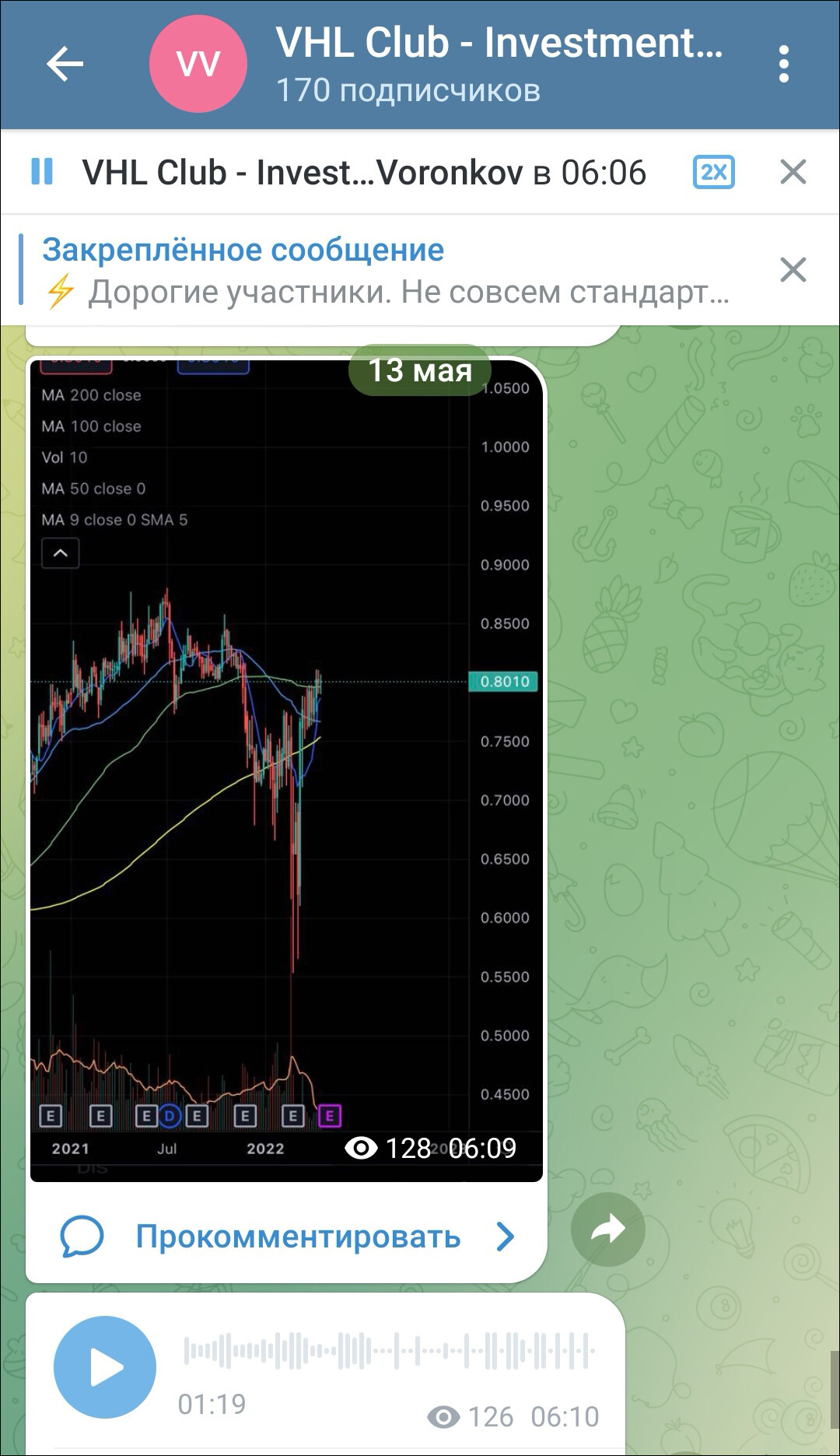Pause the playing voice message
Screen dimensions: 840x1456
point(42,172)
